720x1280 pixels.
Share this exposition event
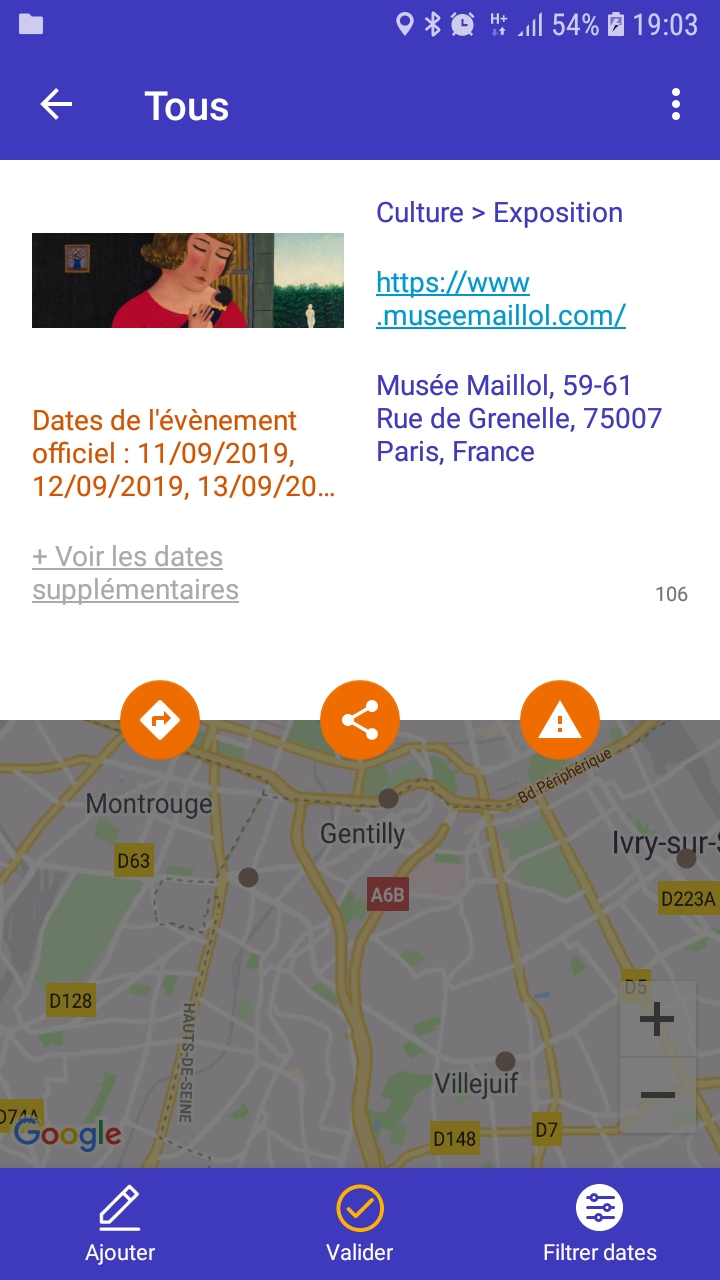[360, 720]
